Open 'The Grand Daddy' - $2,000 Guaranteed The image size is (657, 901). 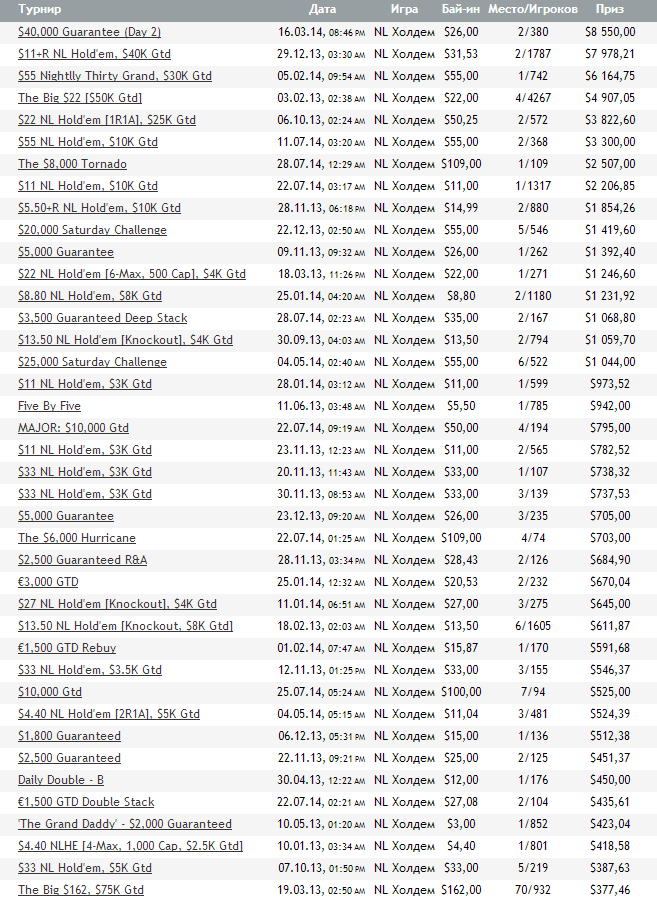coord(125,824)
